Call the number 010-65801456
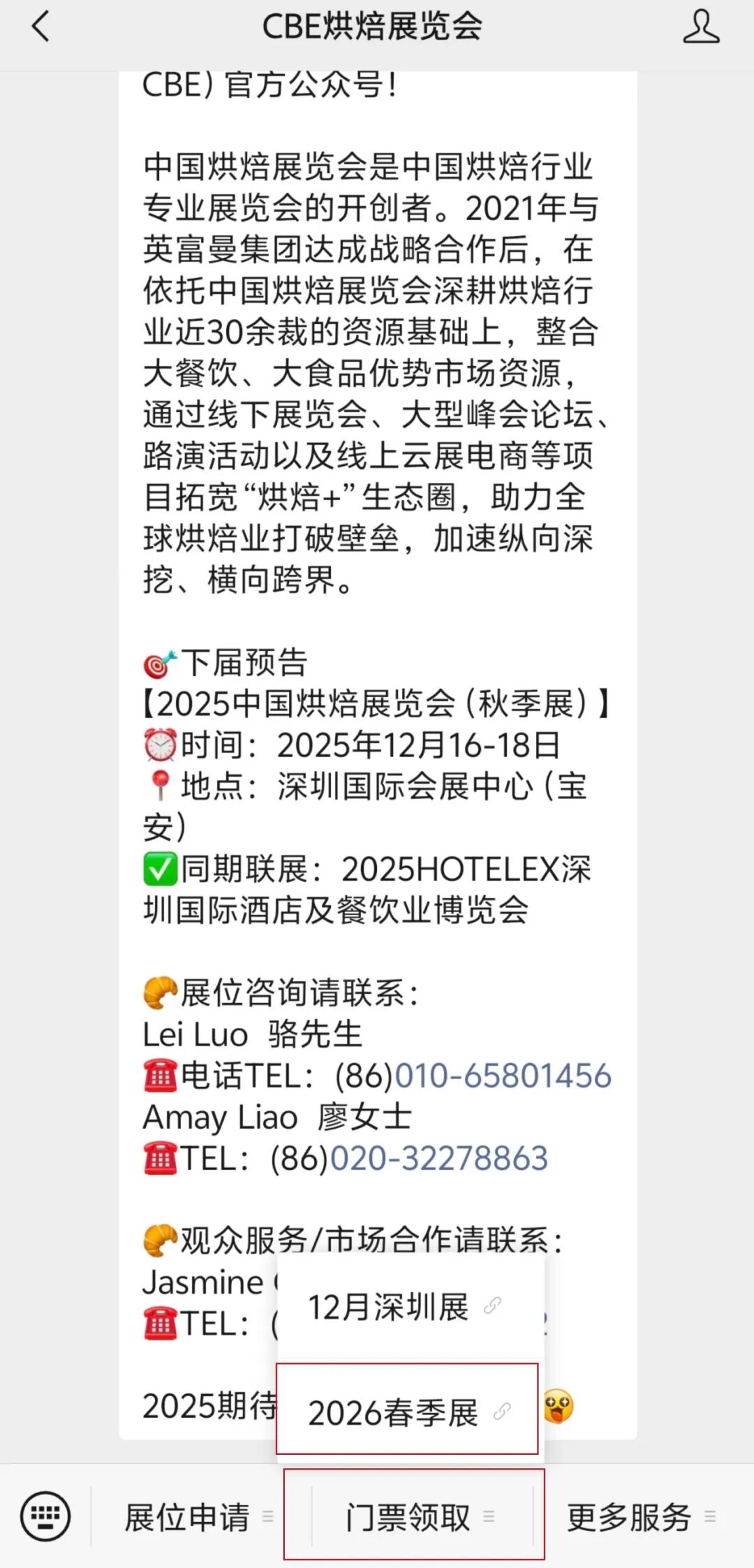The image size is (754, 1568). tap(503, 1076)
